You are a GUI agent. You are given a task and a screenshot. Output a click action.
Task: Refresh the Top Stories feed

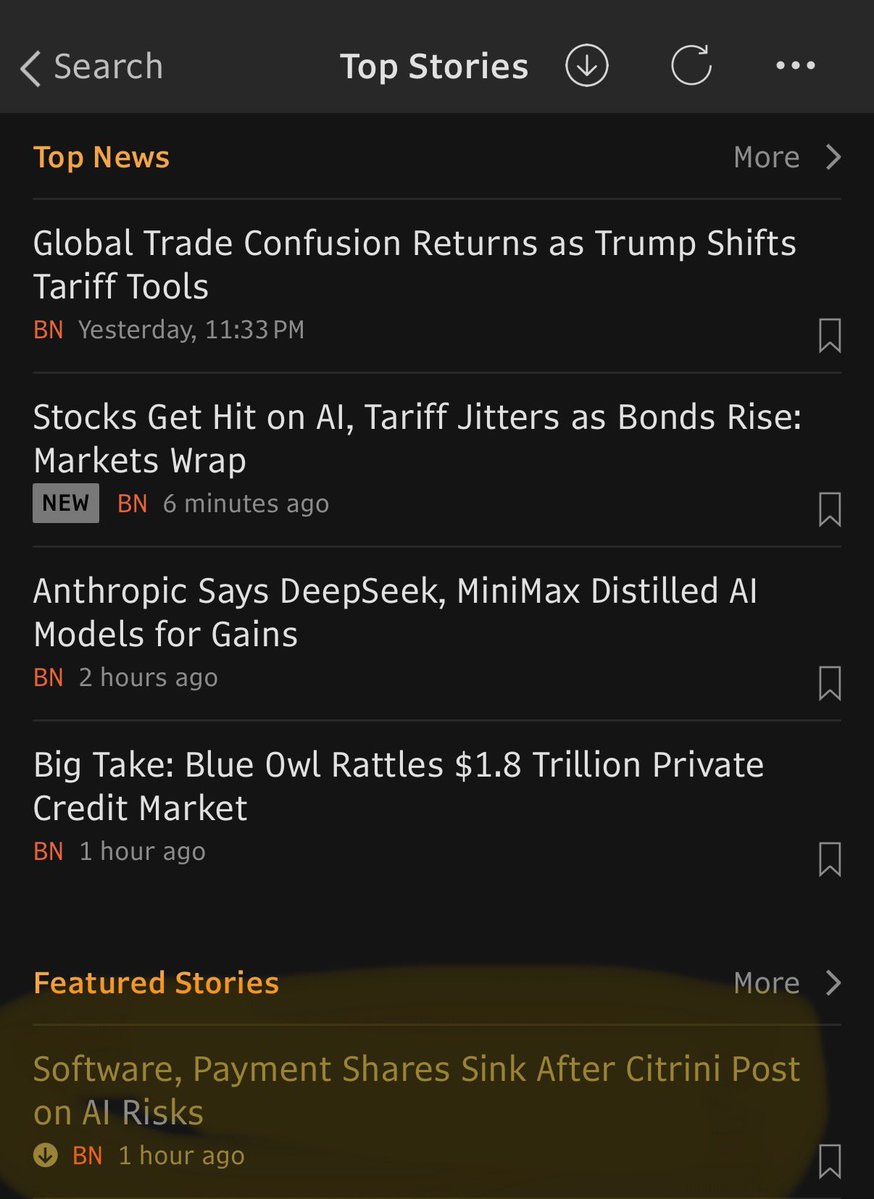[x=691, y=67]
